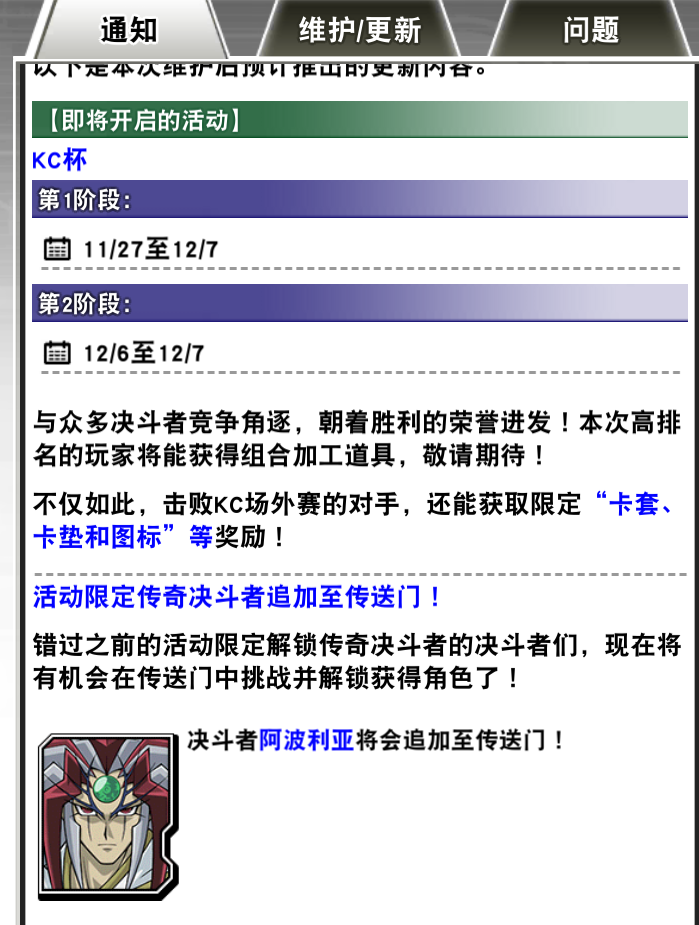
Task: Select the 问题 tab
Action: (x=590, y=30)
